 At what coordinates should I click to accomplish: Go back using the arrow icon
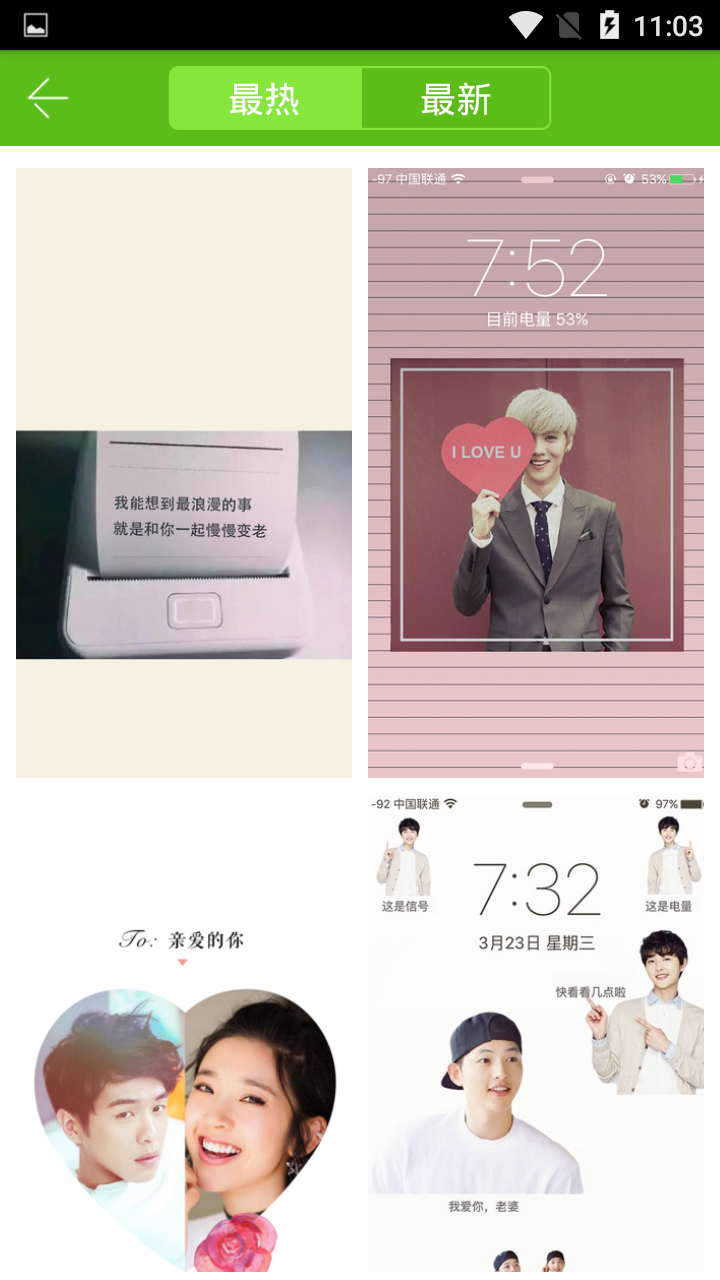(47, 98)
